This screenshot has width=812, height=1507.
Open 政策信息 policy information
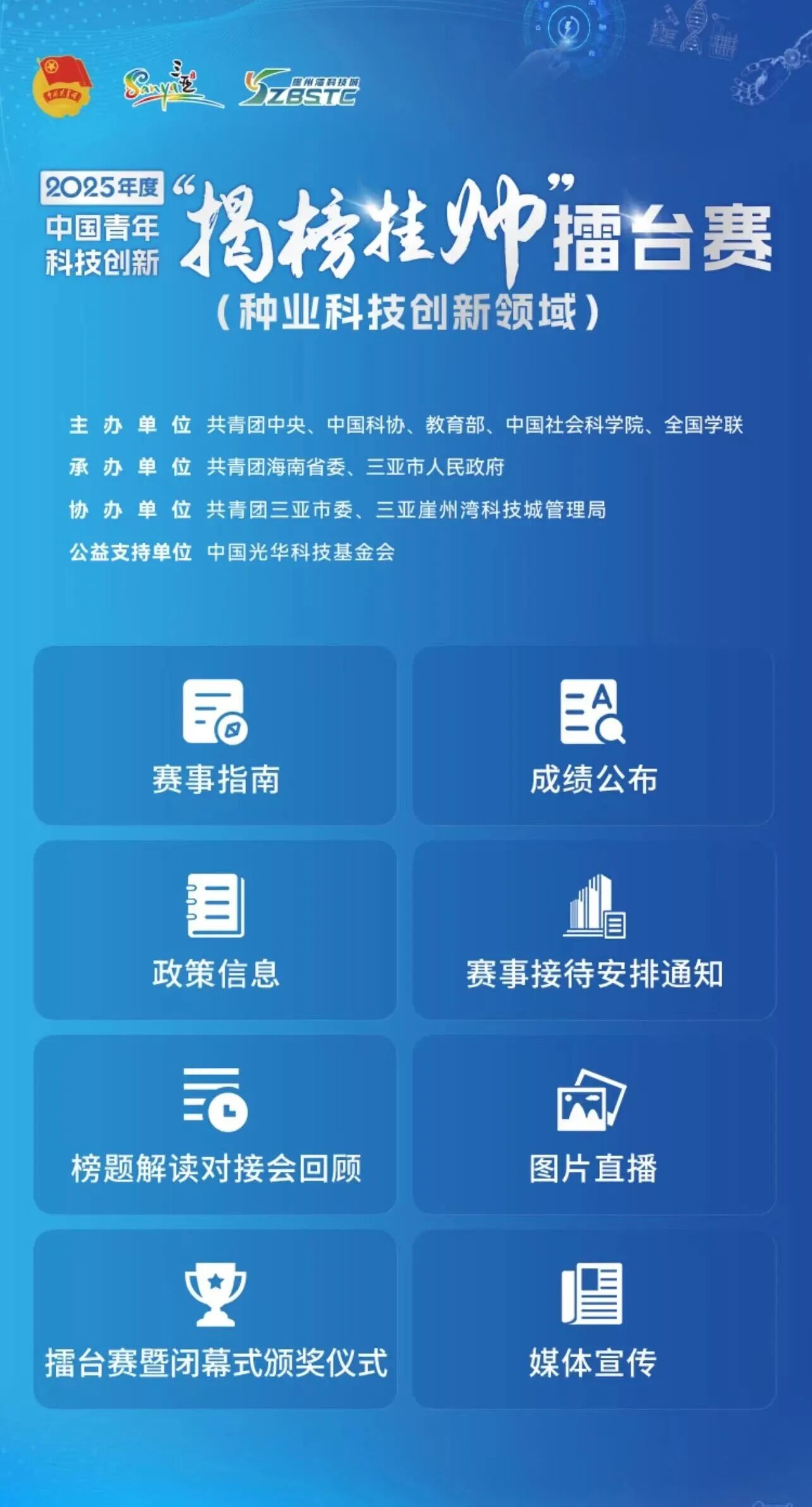coord(215,930)
